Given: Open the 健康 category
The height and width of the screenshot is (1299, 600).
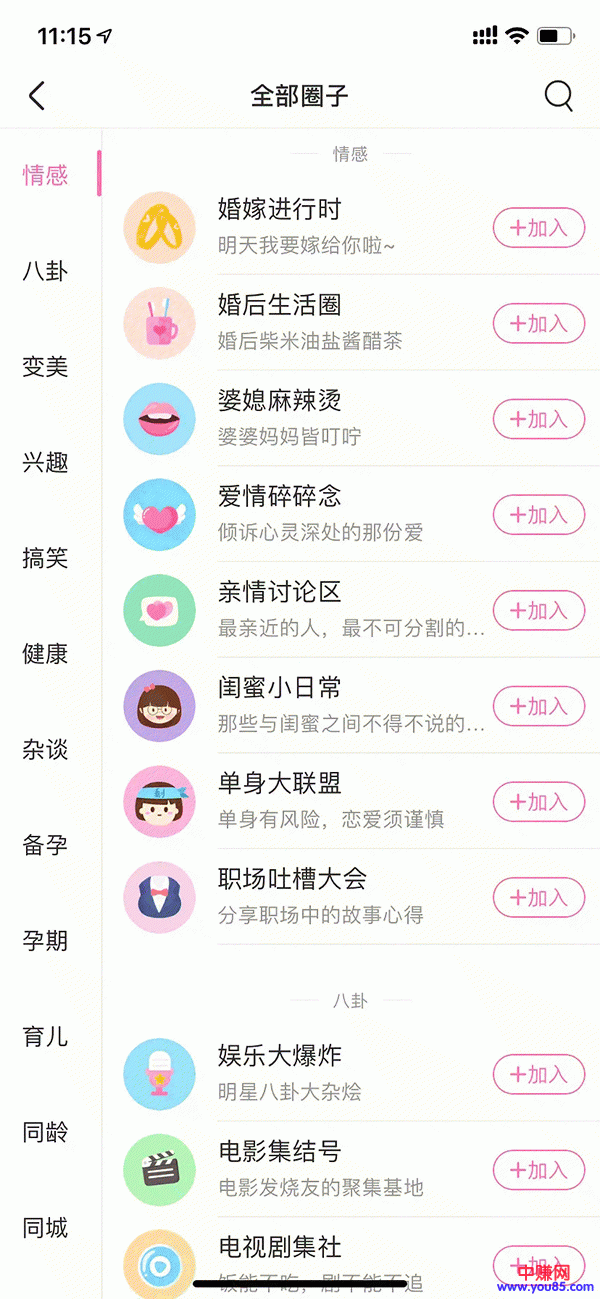Looking at the screenshot, I should tap(46, 654).
